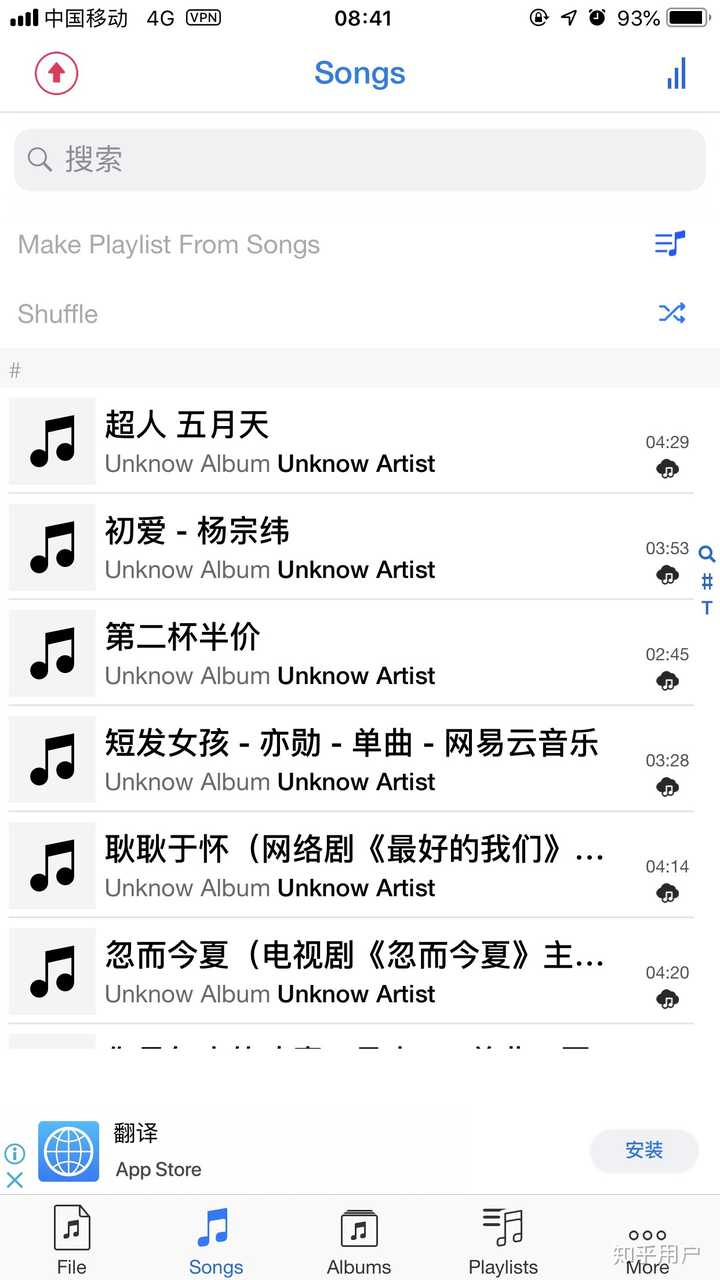Viewport: 720px width, 1280px height.
Task: Tap the cloud icon next to 超人 五月天
Action: point(668,469)
